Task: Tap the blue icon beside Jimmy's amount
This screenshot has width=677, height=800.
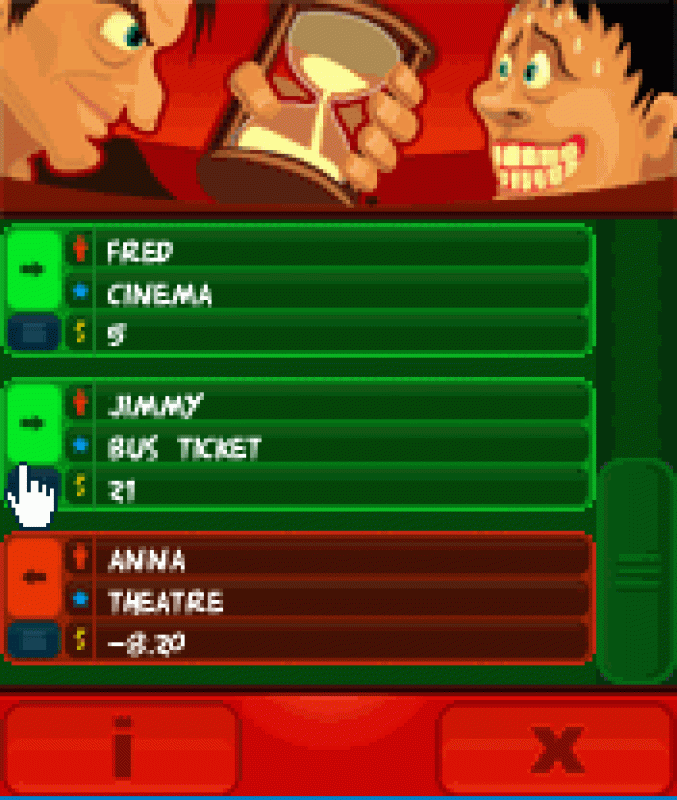Action: [33, 488]
